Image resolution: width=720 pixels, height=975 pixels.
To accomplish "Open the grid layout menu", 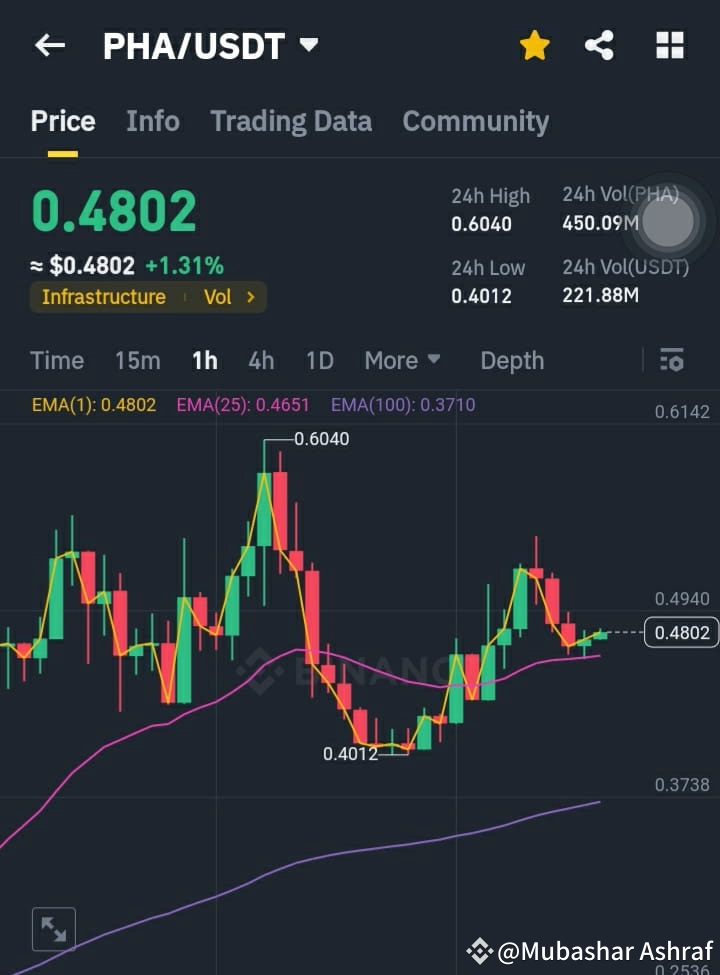I will tap(668, 45).
